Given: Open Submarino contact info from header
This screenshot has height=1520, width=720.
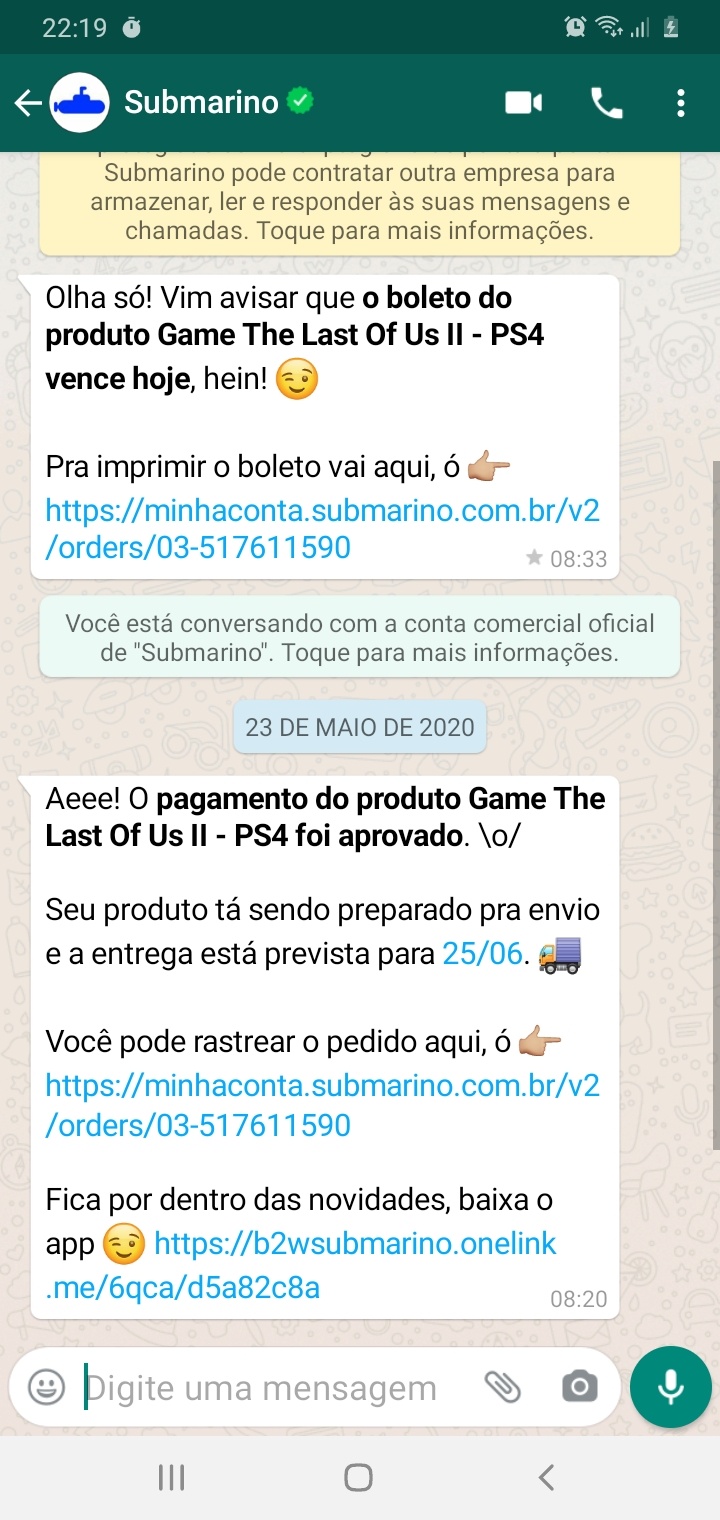Looking at the screenshot, I should coord(200,102).
